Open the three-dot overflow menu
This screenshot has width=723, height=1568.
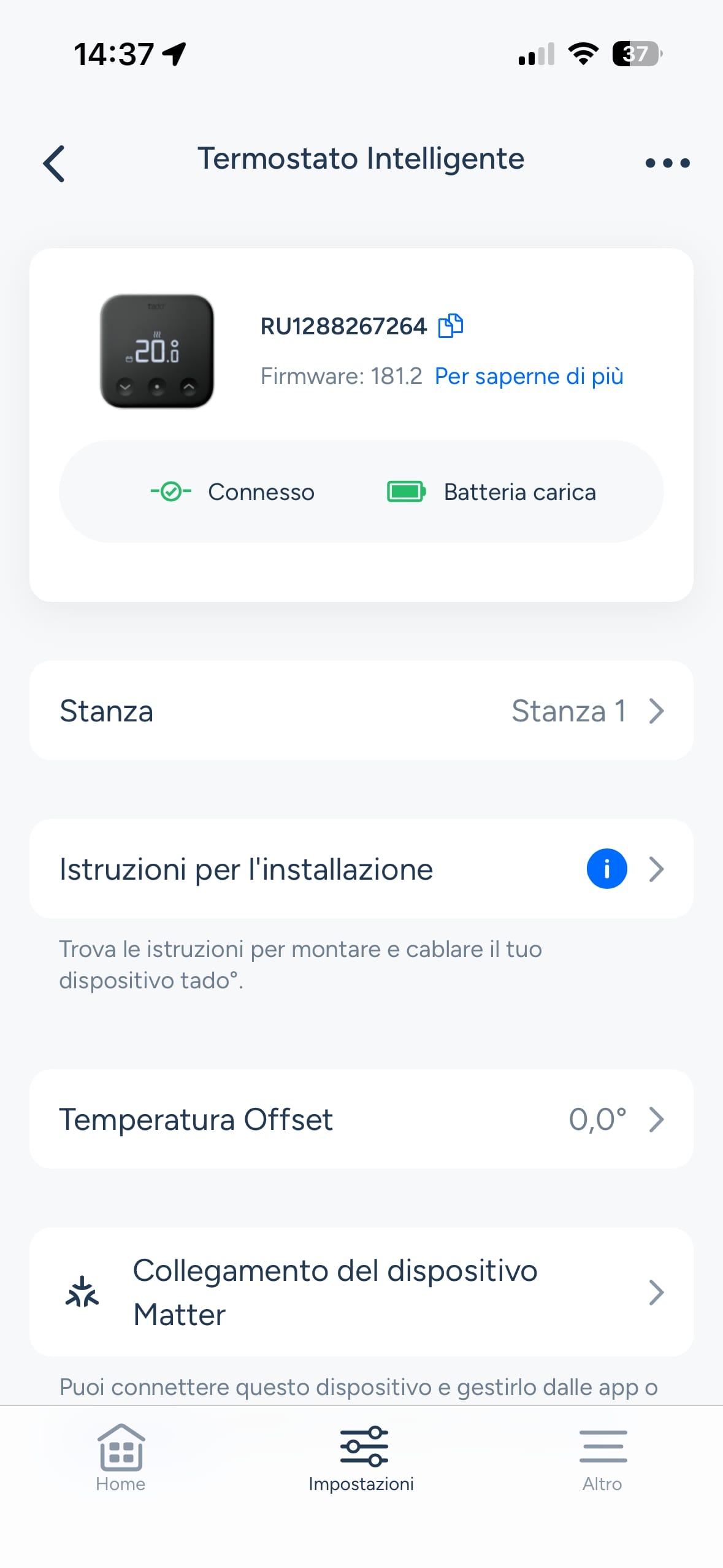pyautogui.click(x=667, y=163)
